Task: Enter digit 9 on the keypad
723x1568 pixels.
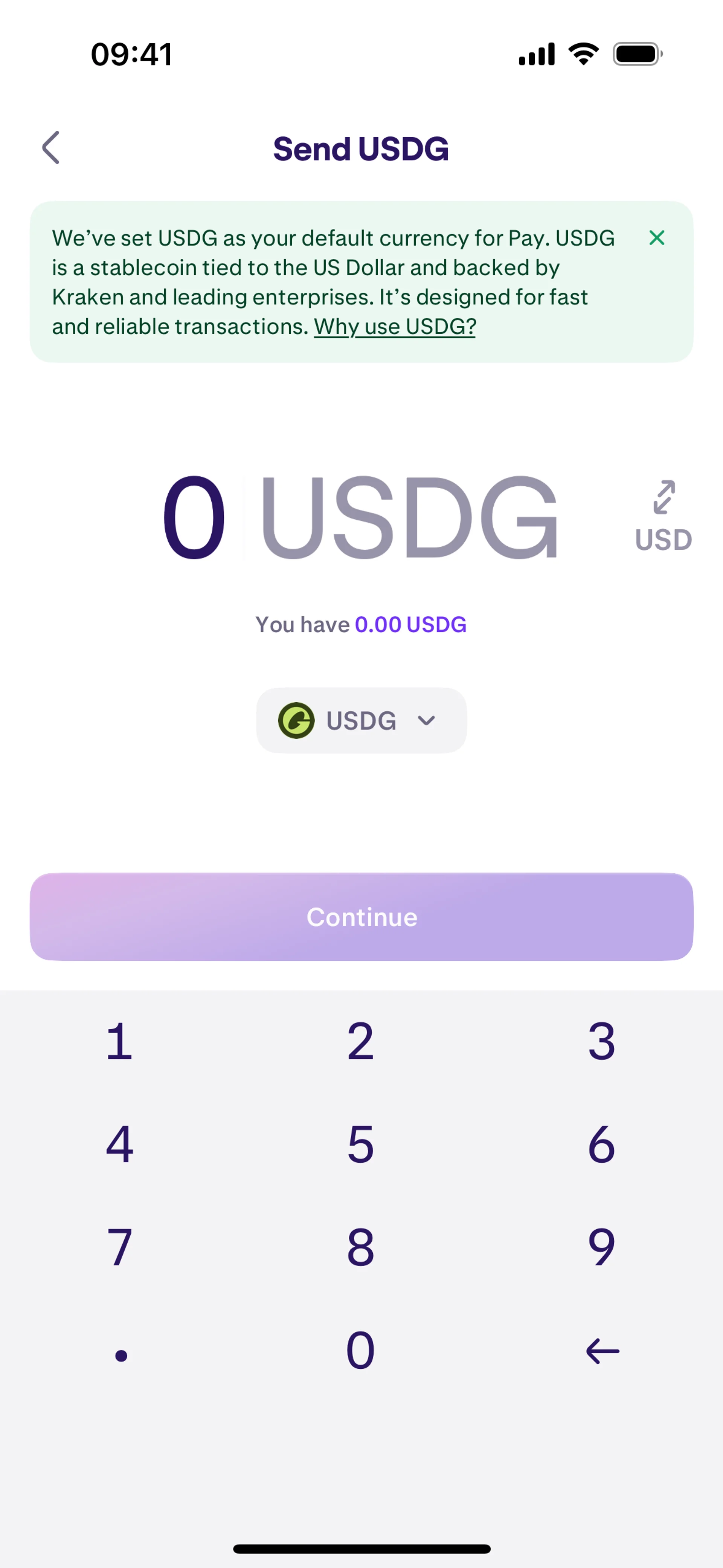Action: [601, 1247]
